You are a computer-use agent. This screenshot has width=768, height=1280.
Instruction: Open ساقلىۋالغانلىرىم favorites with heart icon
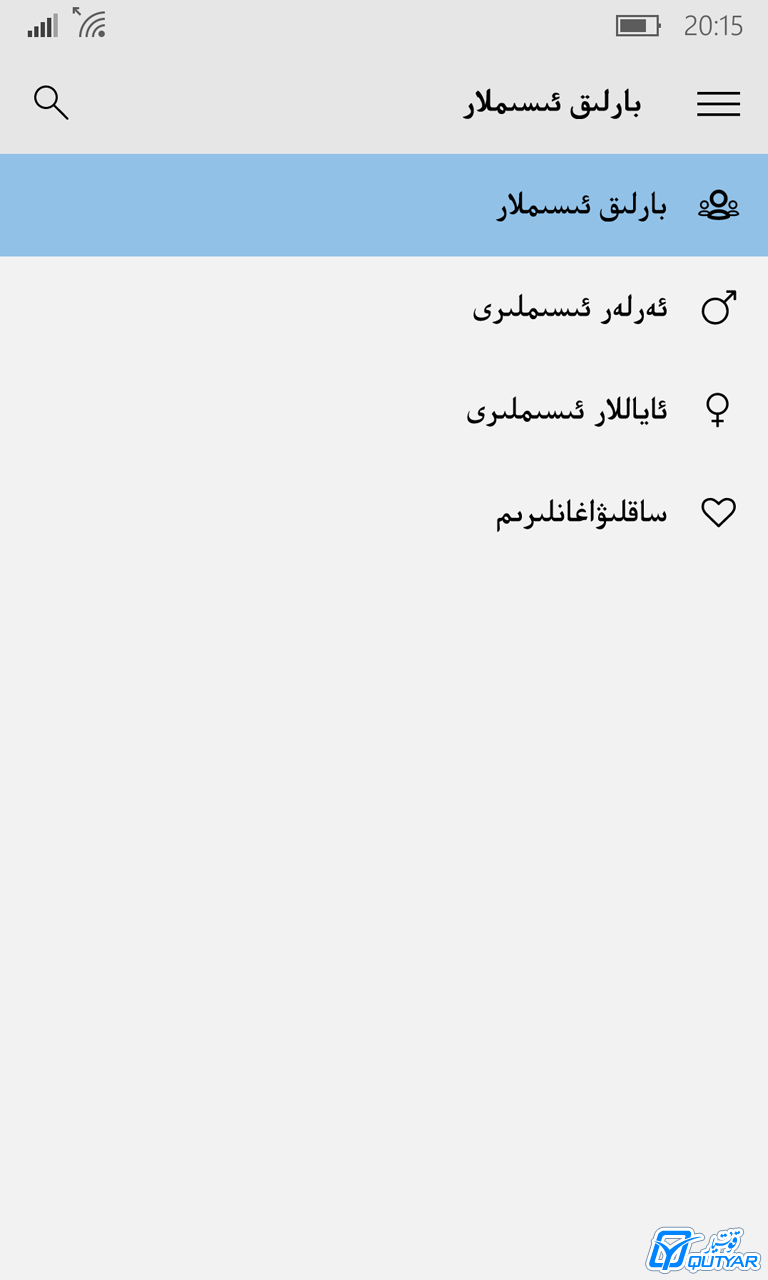pos(384,513)
